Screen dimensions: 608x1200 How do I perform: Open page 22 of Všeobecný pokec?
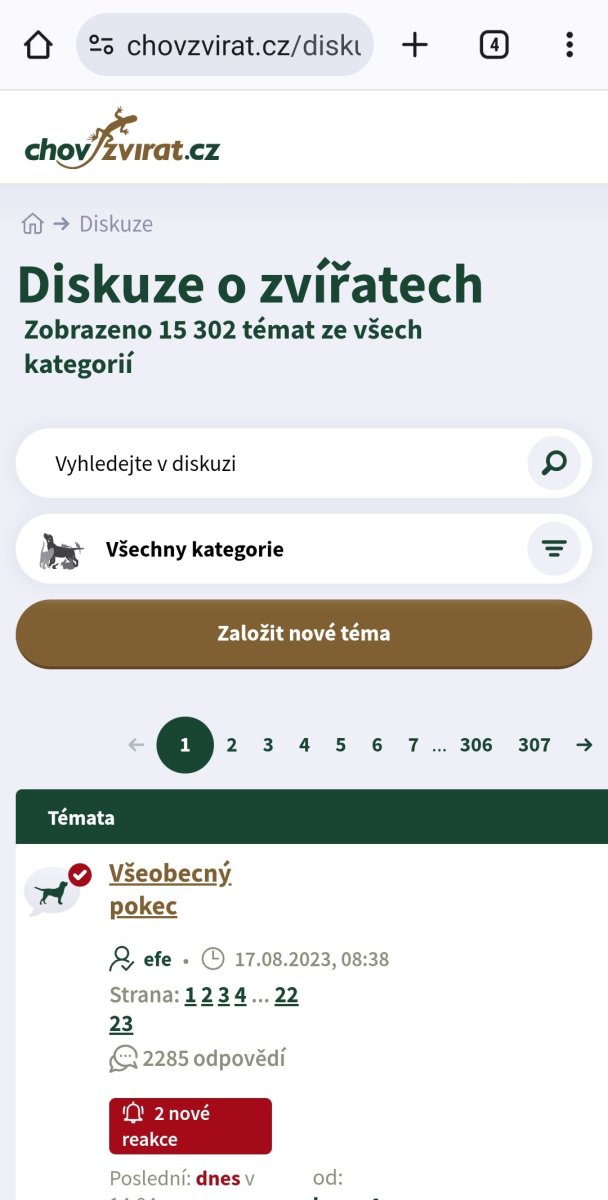pos(286,995)
